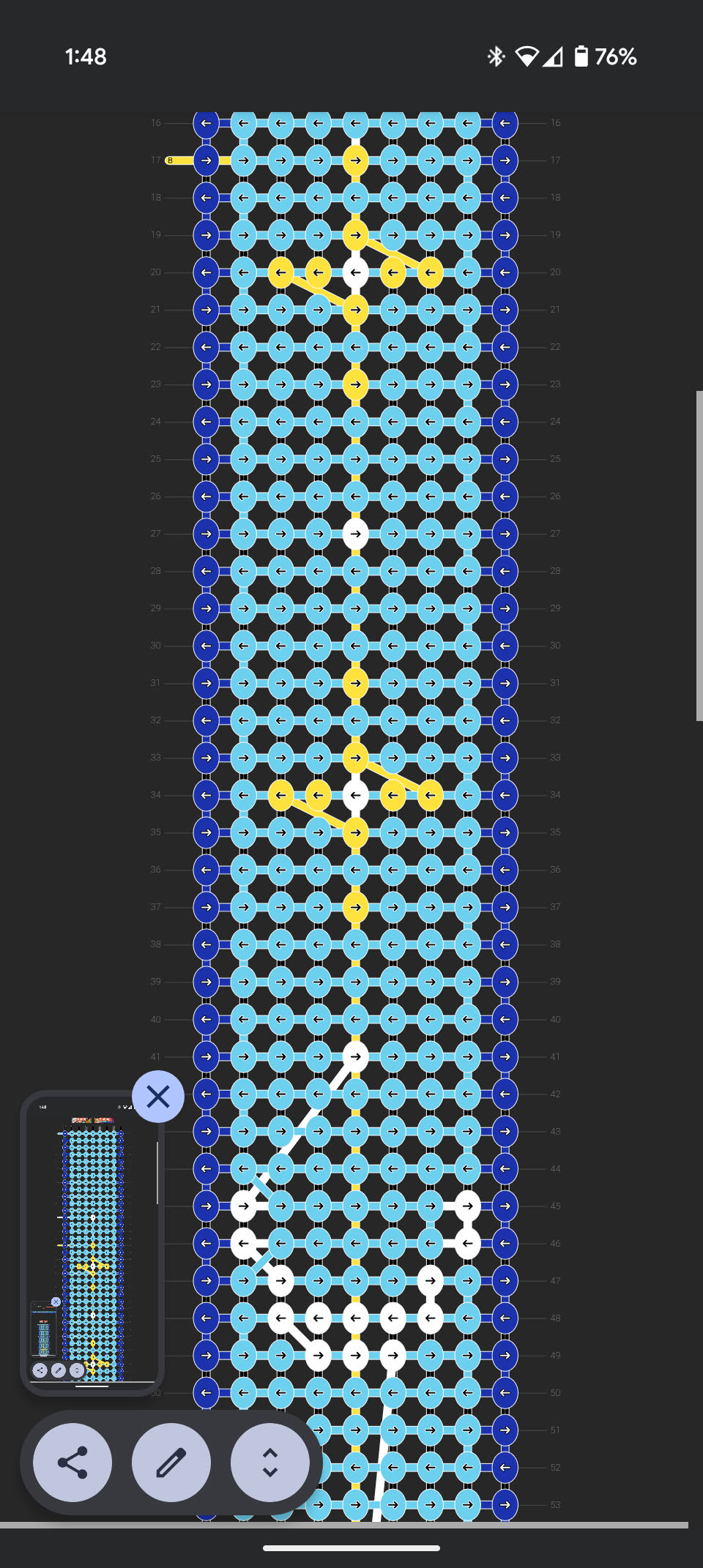The width and height of the screenshot is (703, 1568).
Task: Edit the screenshot with the pencil button
Action: coord(171,1463)
